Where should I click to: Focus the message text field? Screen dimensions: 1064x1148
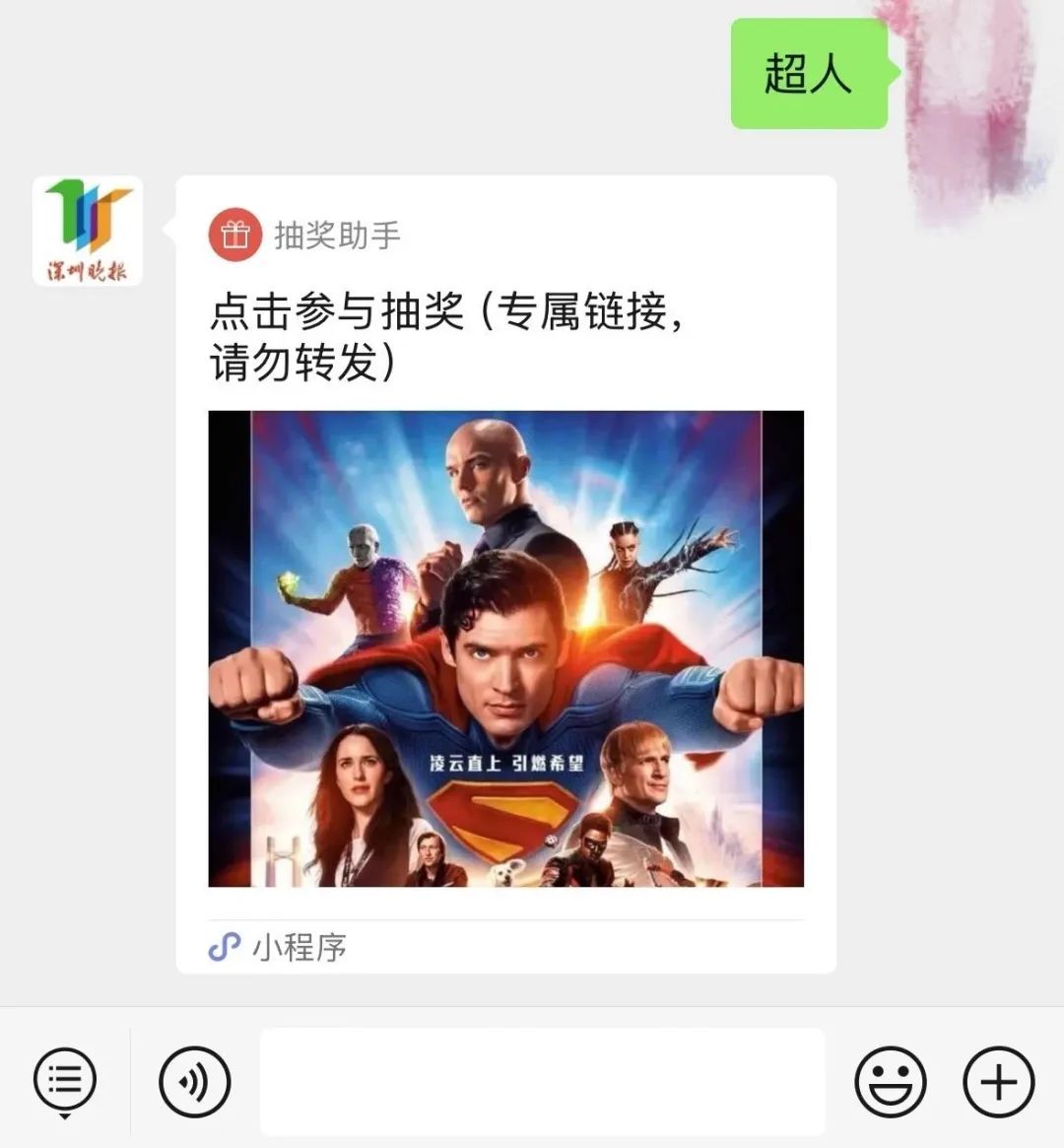pyautogui.click(x=542, y=1082)
